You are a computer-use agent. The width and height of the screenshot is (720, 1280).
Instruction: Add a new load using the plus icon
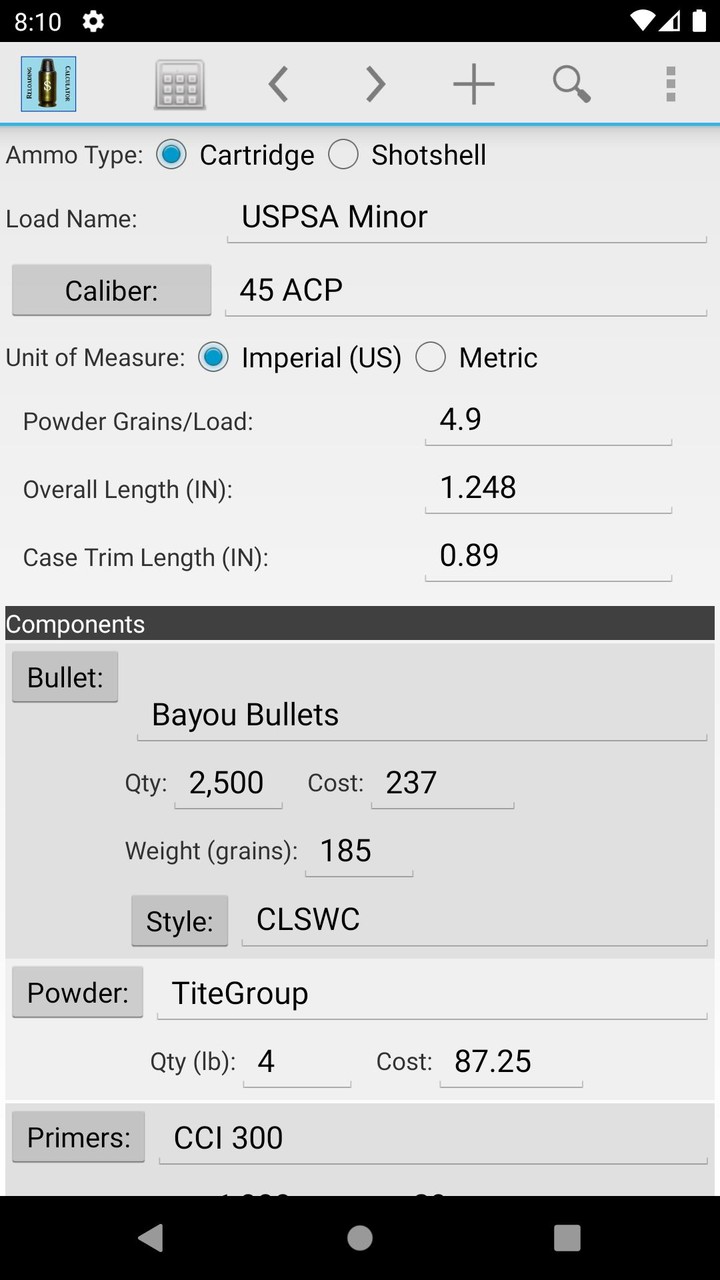472,84
